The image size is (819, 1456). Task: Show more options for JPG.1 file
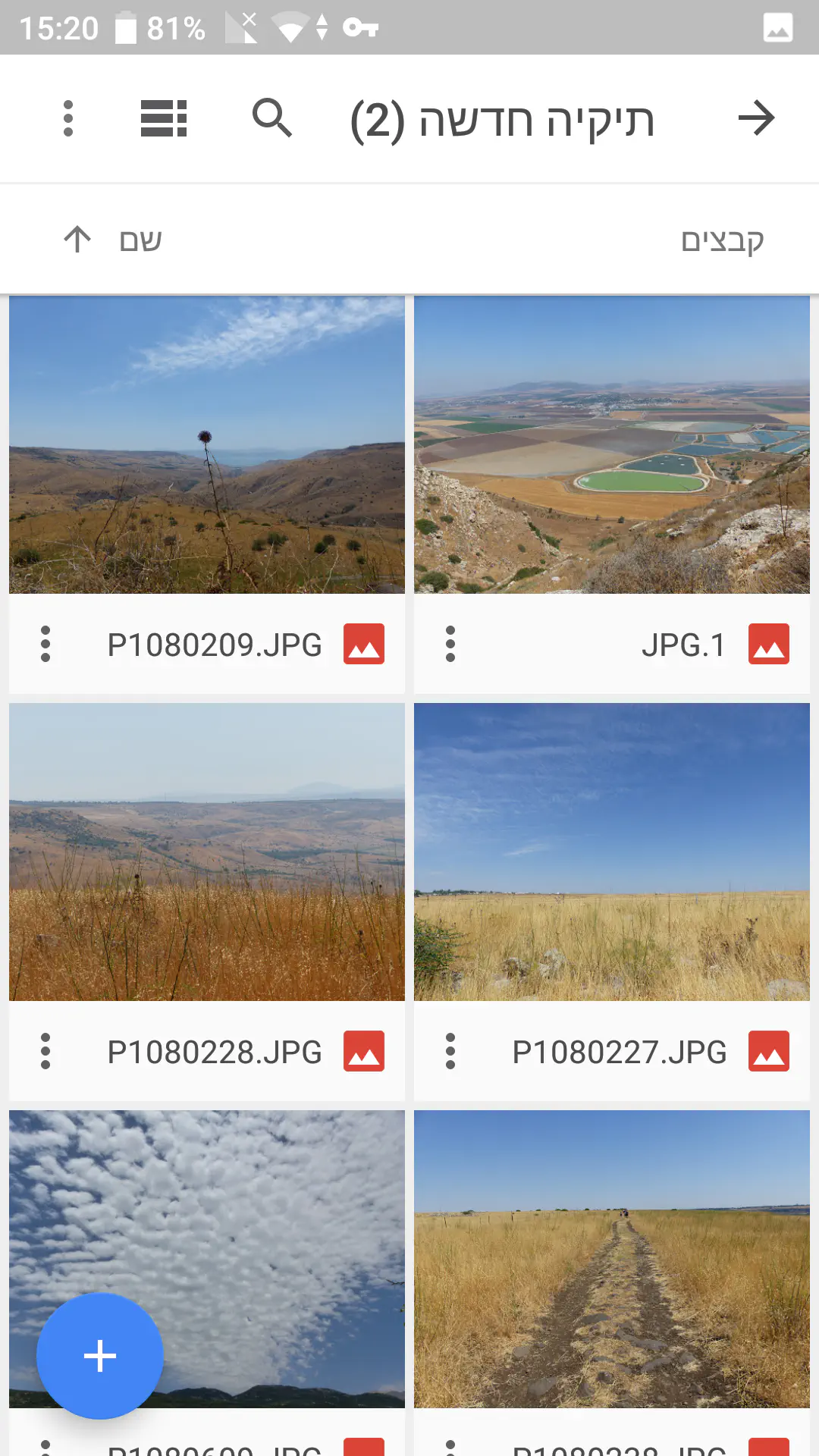pyautogui.click(x=450, y=645)
